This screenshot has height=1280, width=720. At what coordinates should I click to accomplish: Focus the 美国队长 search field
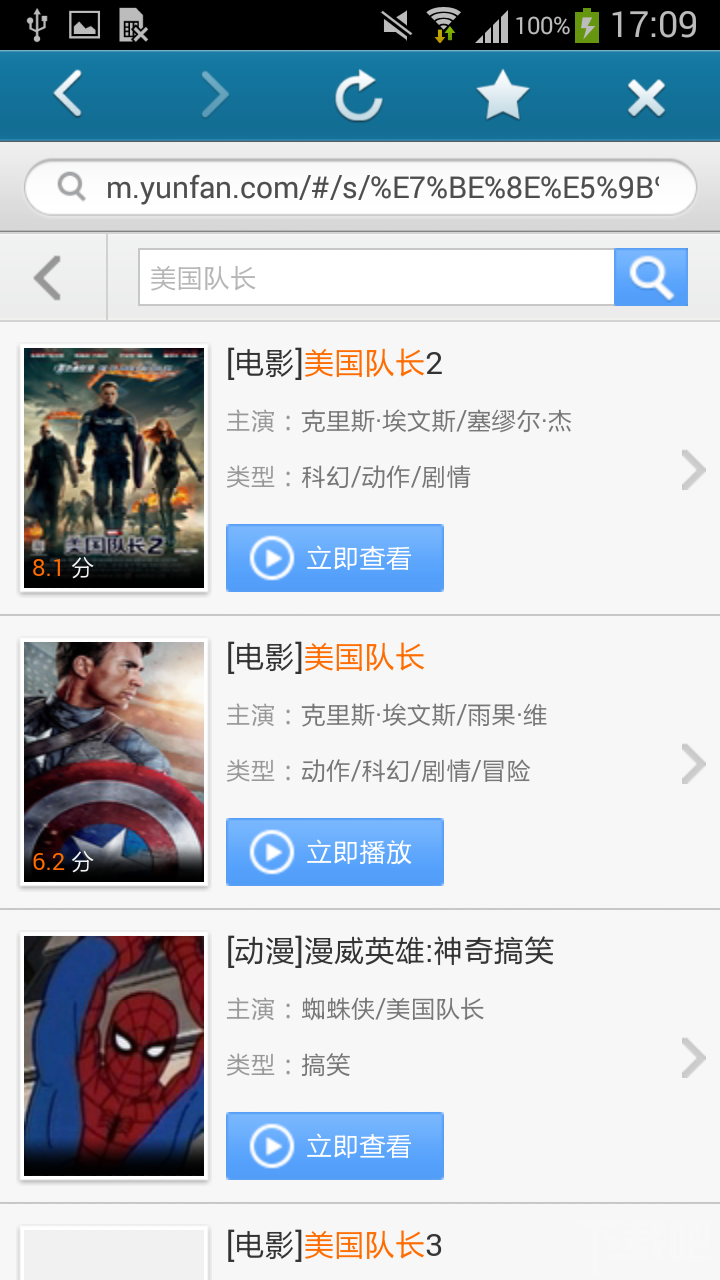pyautogui.click(x=376, y=277)
